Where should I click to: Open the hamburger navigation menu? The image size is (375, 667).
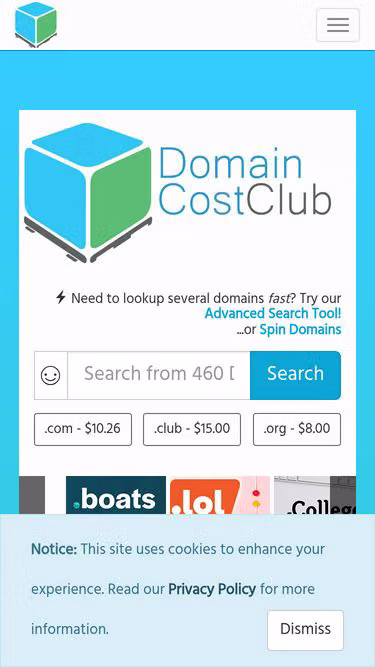coord(338,25)
